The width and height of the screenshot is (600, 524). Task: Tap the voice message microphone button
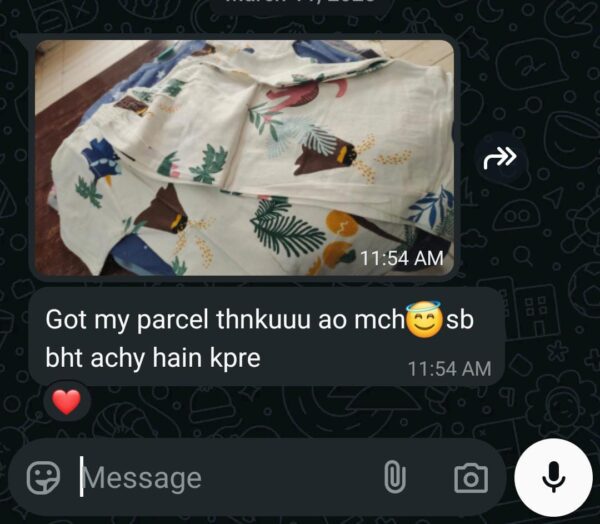point(553,477)
